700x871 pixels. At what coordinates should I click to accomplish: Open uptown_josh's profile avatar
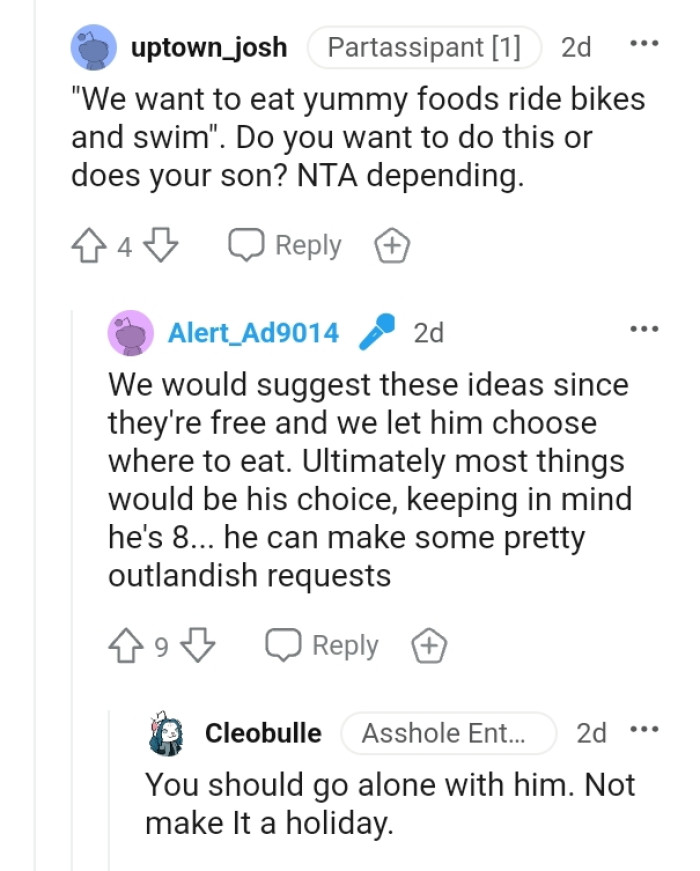point(95,47)
